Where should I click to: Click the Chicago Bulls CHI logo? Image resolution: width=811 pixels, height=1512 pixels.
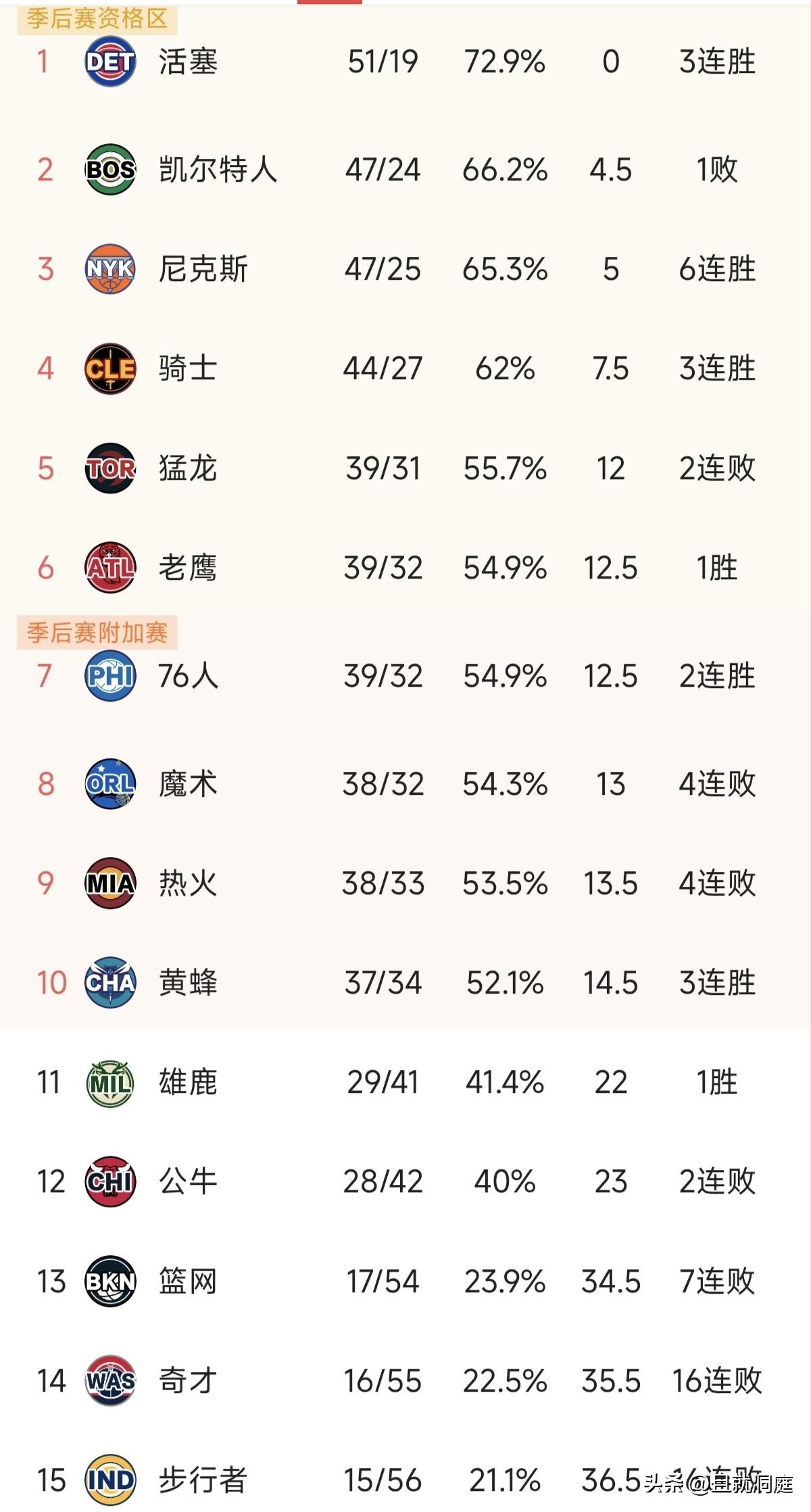[110, 1180]
